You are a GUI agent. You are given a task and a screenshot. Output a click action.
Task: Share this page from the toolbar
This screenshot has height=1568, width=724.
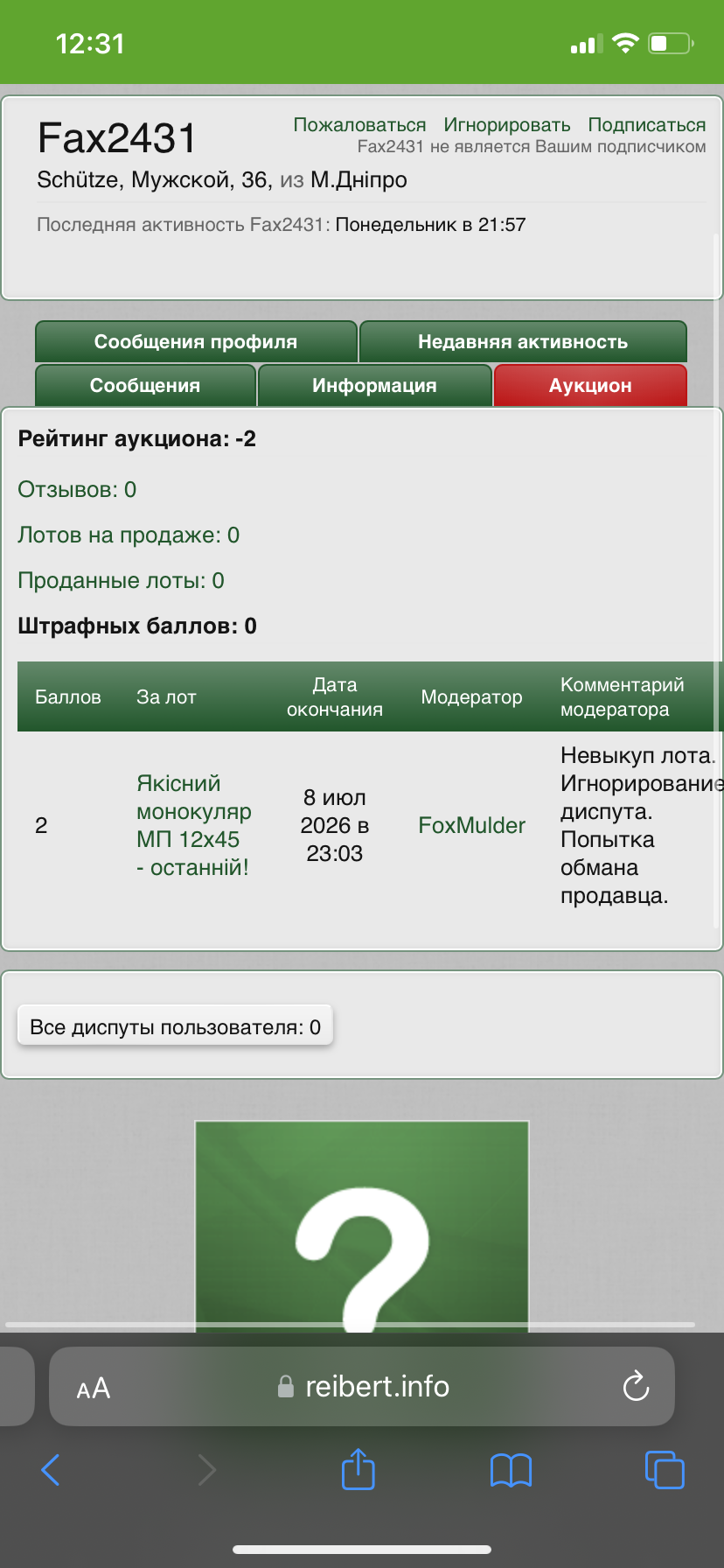click(358, 1470)
